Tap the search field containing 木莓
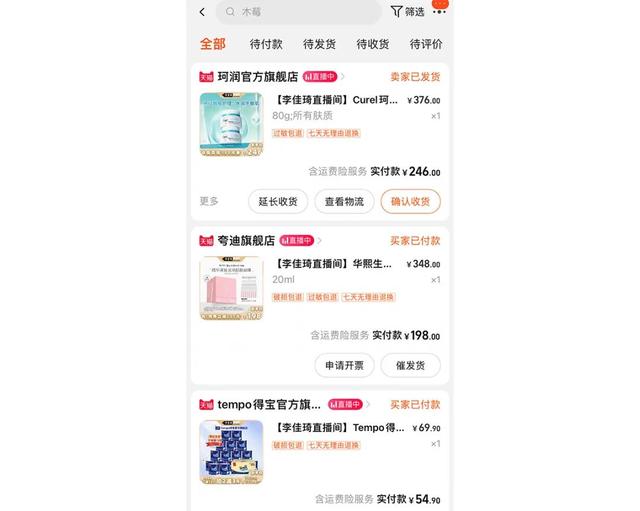The image size is (640, 511). [300, 12]
